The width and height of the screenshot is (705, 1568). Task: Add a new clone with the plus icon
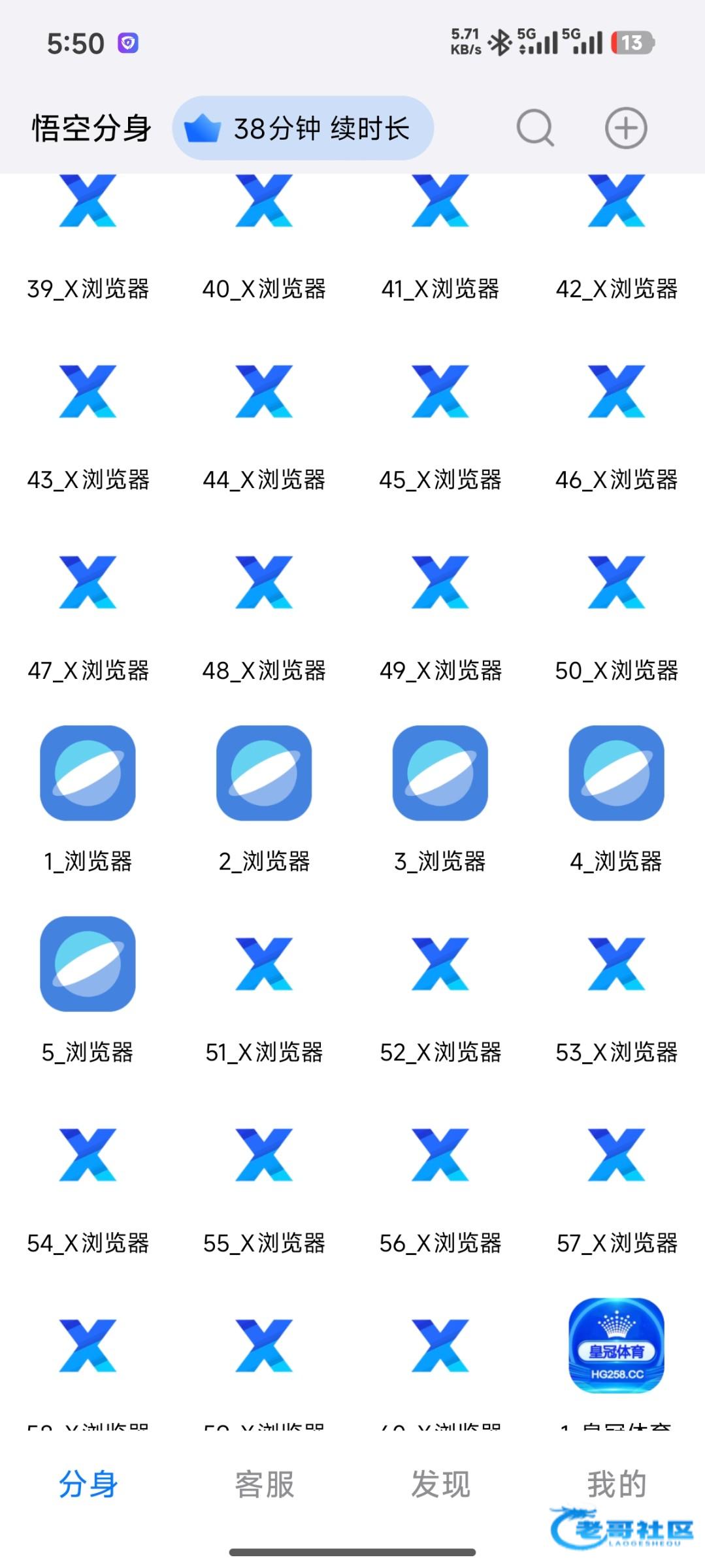pyautogui.click(x=625, y=128)
